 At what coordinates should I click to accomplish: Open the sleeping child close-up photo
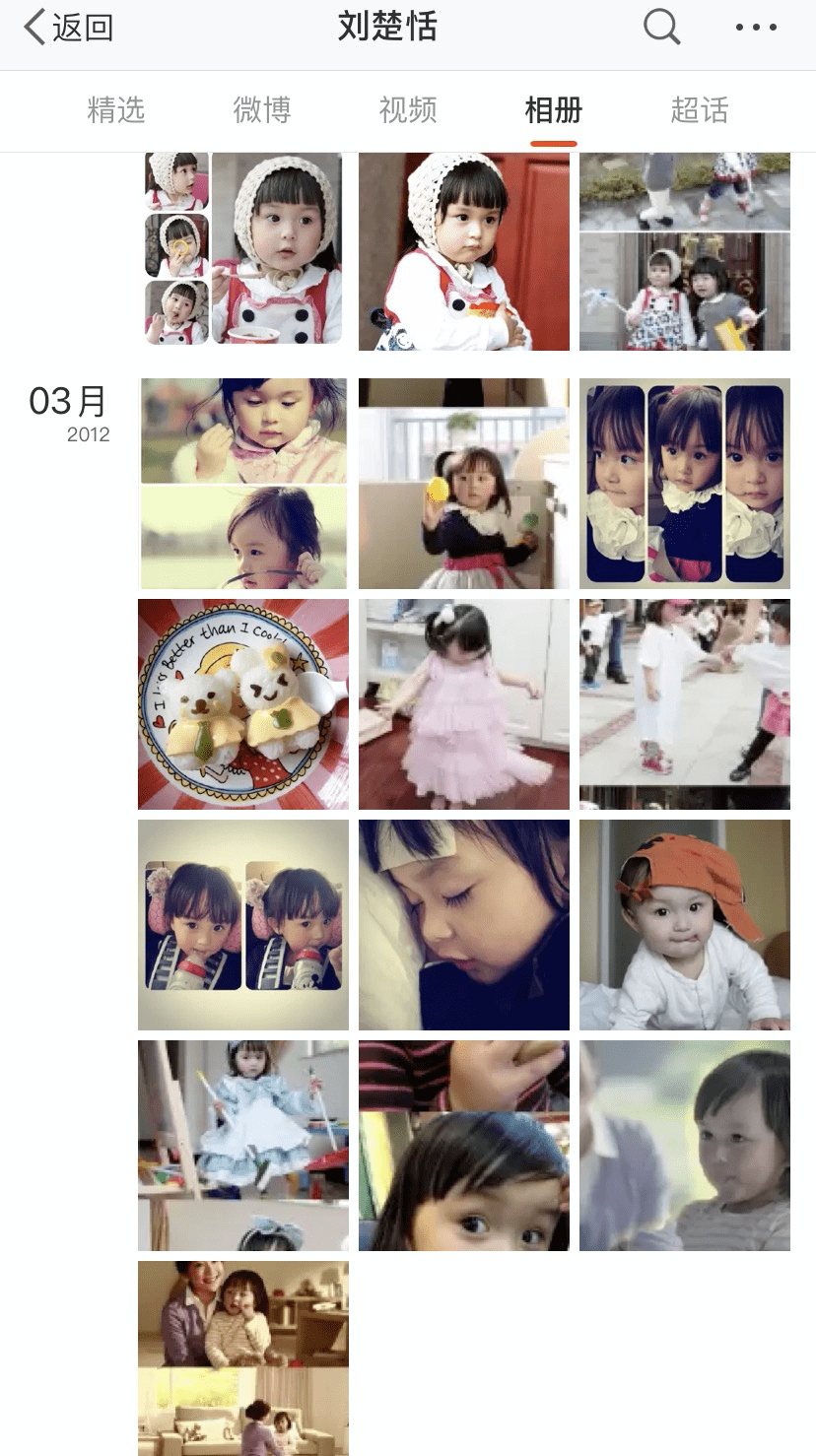pos(464,925)
